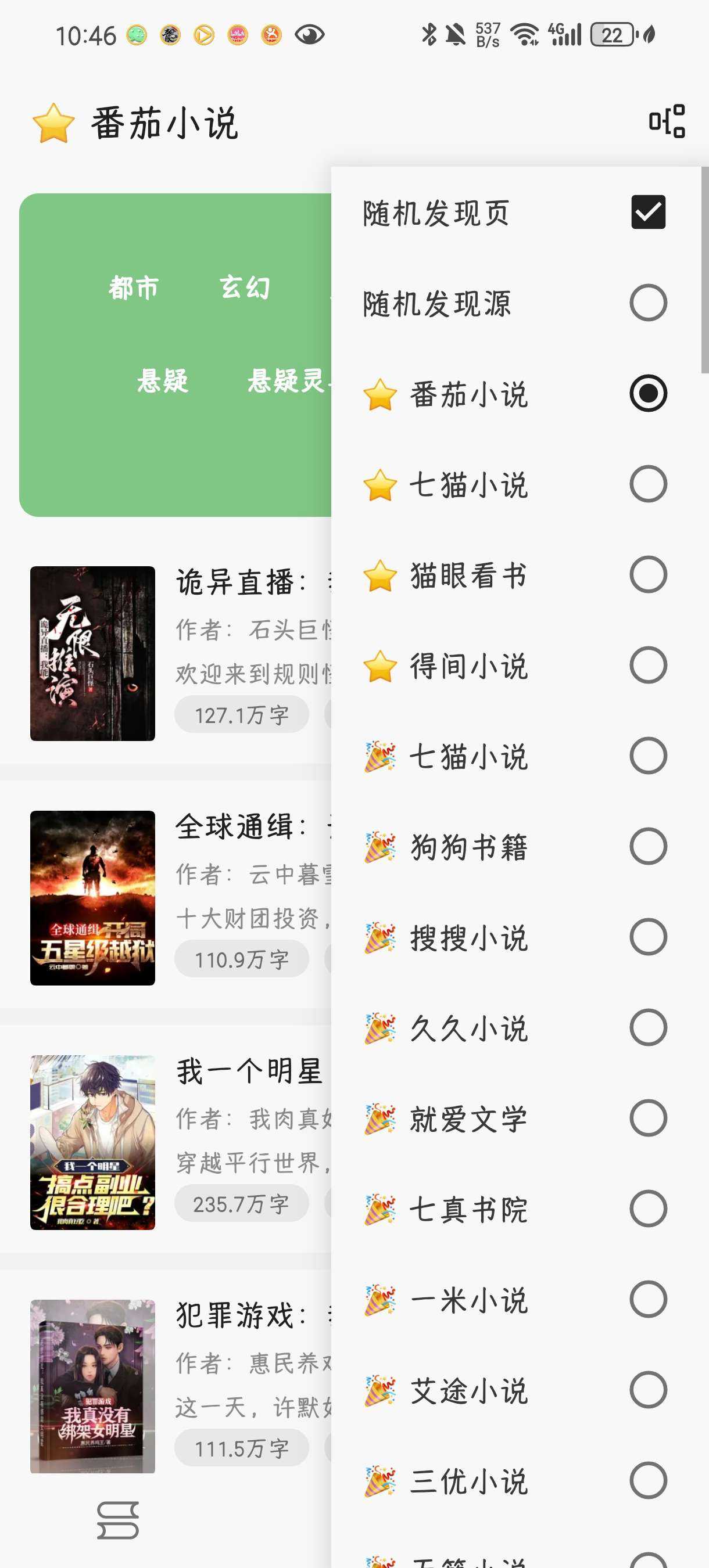Choose 狗狗书籍 as the source

(x=647, y=846)
